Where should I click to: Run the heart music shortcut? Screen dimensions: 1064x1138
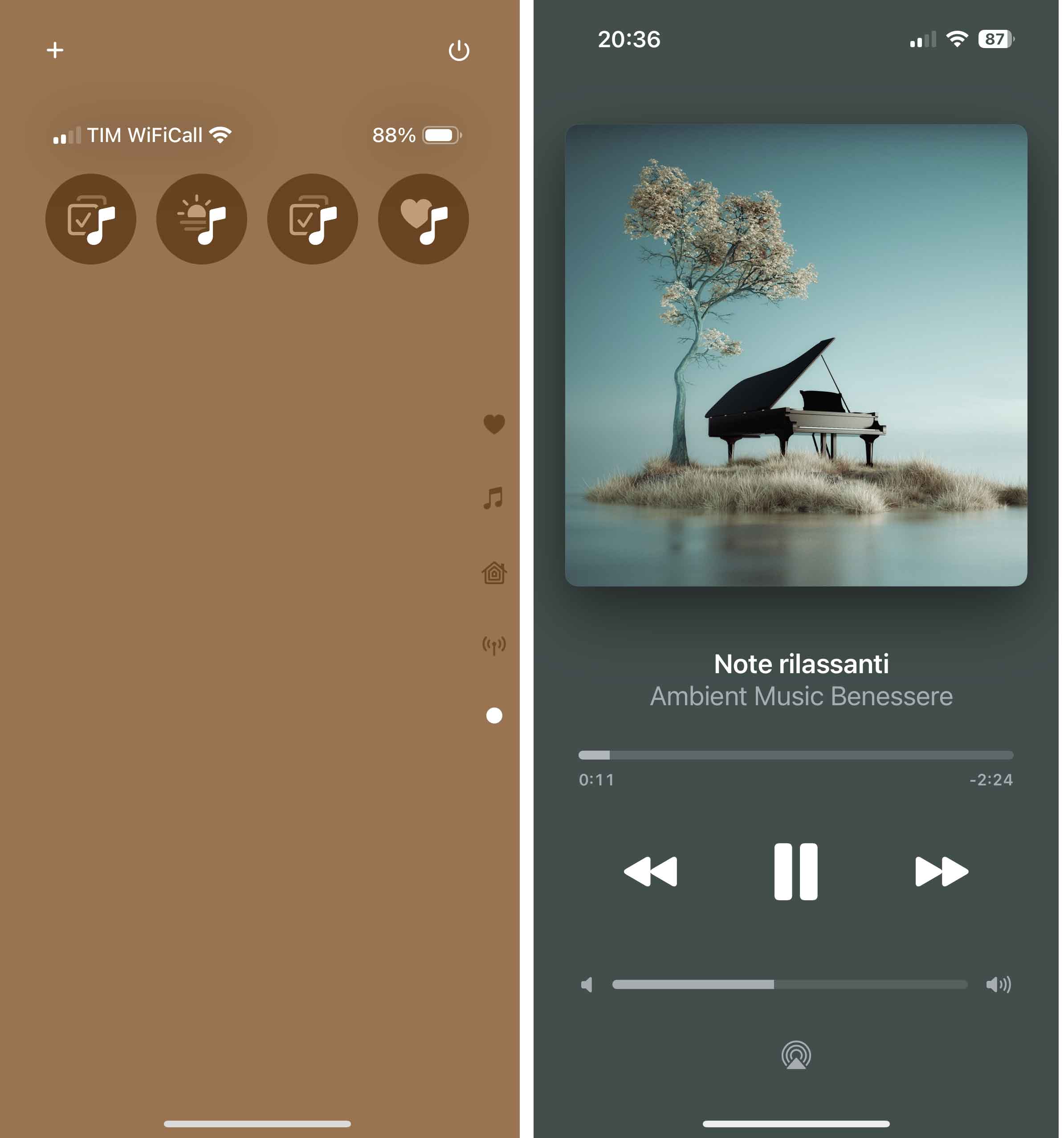click(423, 219)
